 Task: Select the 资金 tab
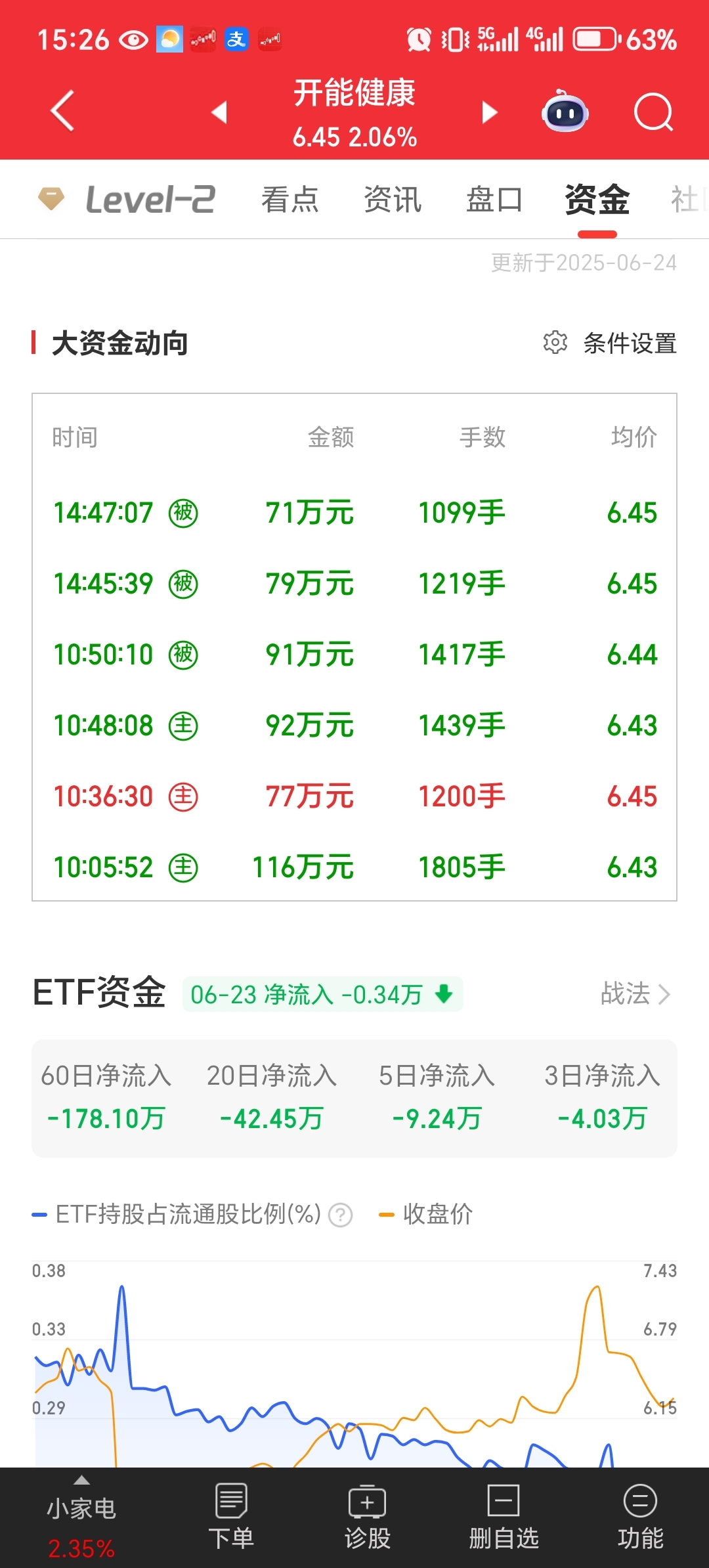(597, 200)
